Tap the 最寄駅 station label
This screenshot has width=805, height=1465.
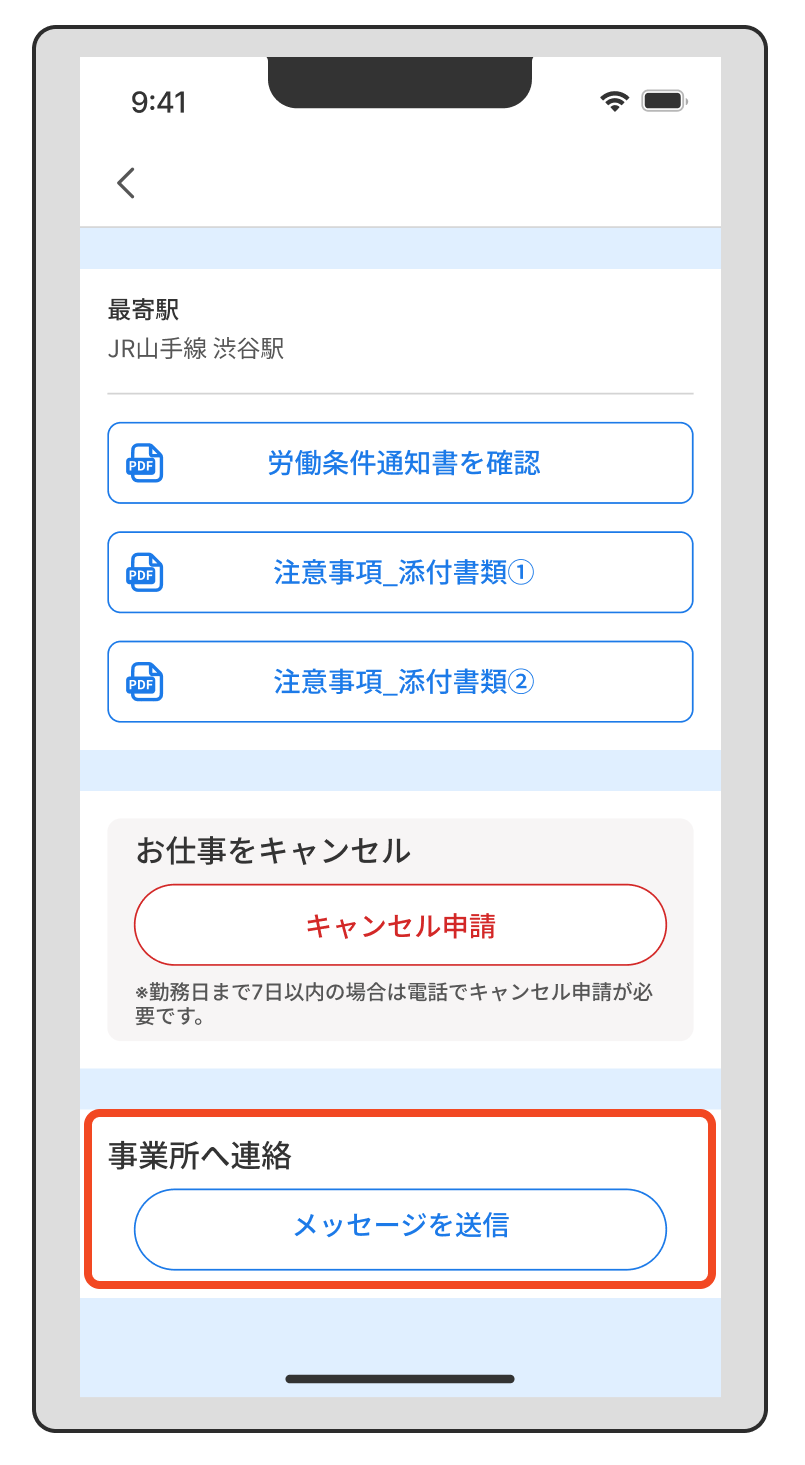[143, 310]
